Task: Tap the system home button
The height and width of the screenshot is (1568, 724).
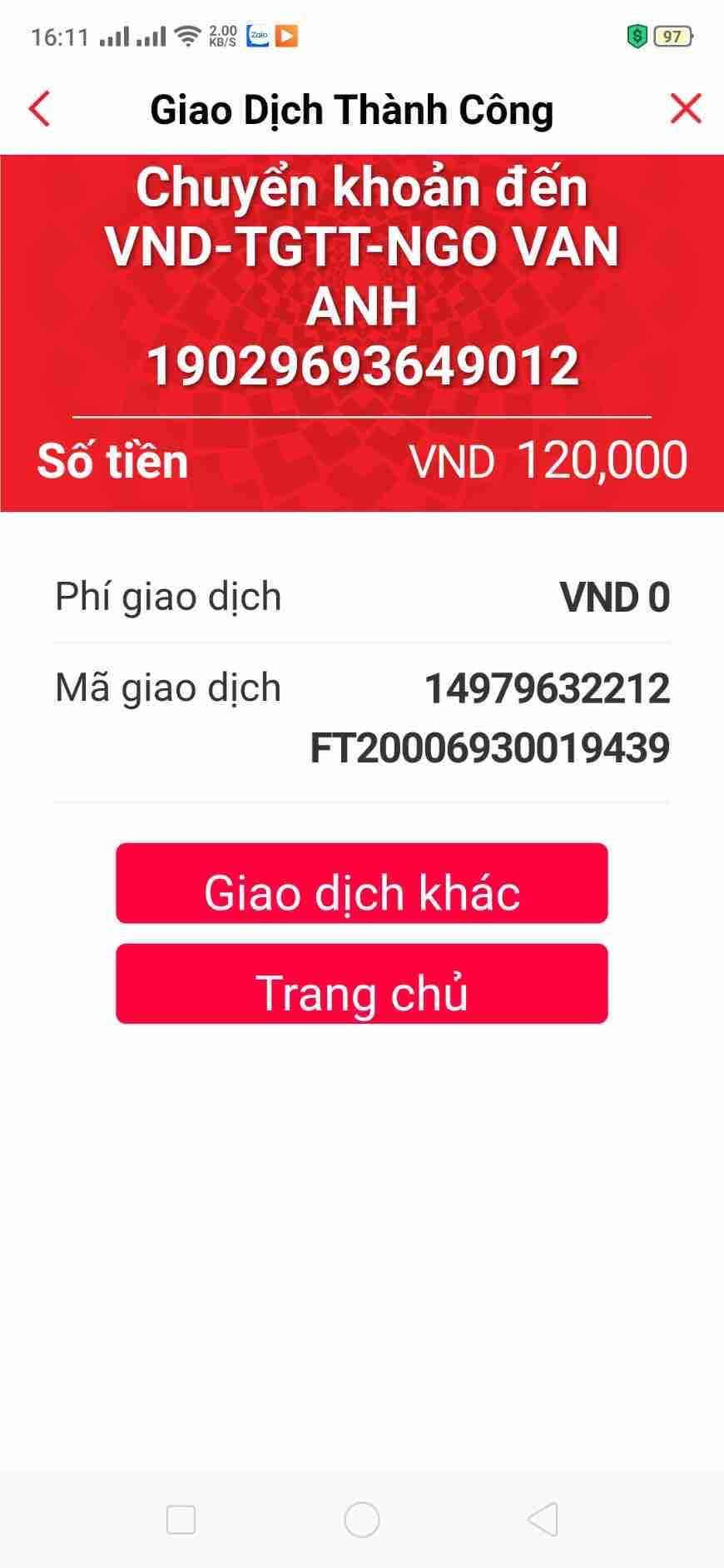Action: tap(361, 1520)
